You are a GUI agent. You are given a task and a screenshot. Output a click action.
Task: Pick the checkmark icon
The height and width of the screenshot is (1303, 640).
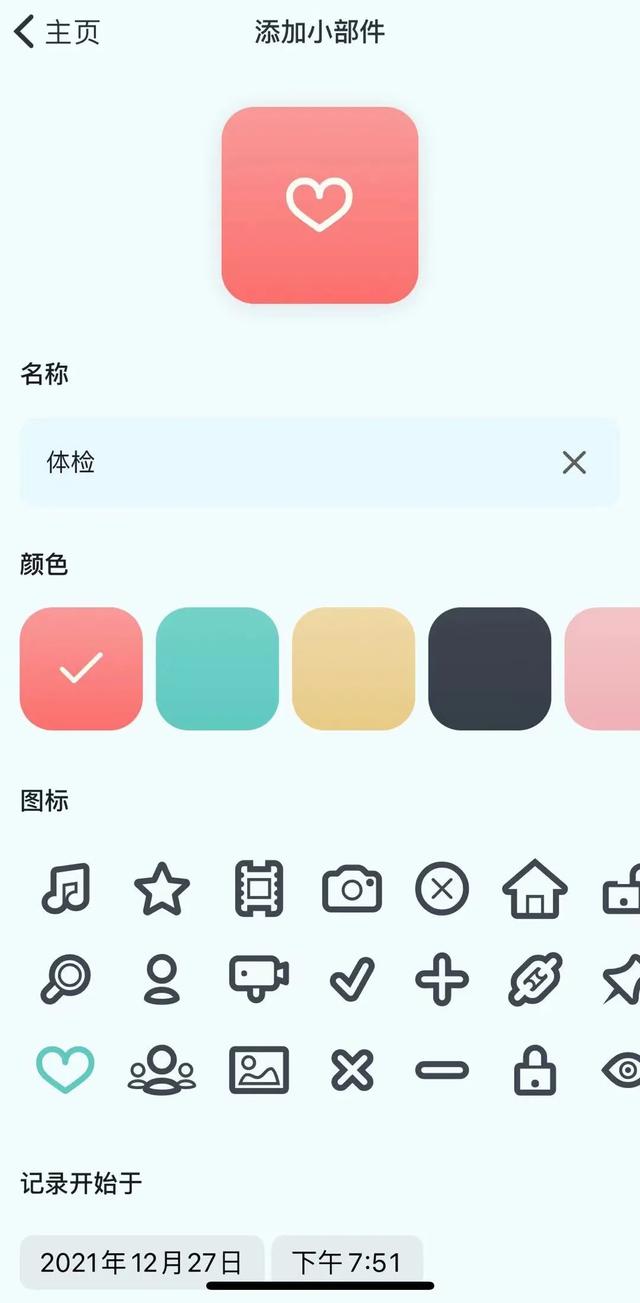[352, 979]
